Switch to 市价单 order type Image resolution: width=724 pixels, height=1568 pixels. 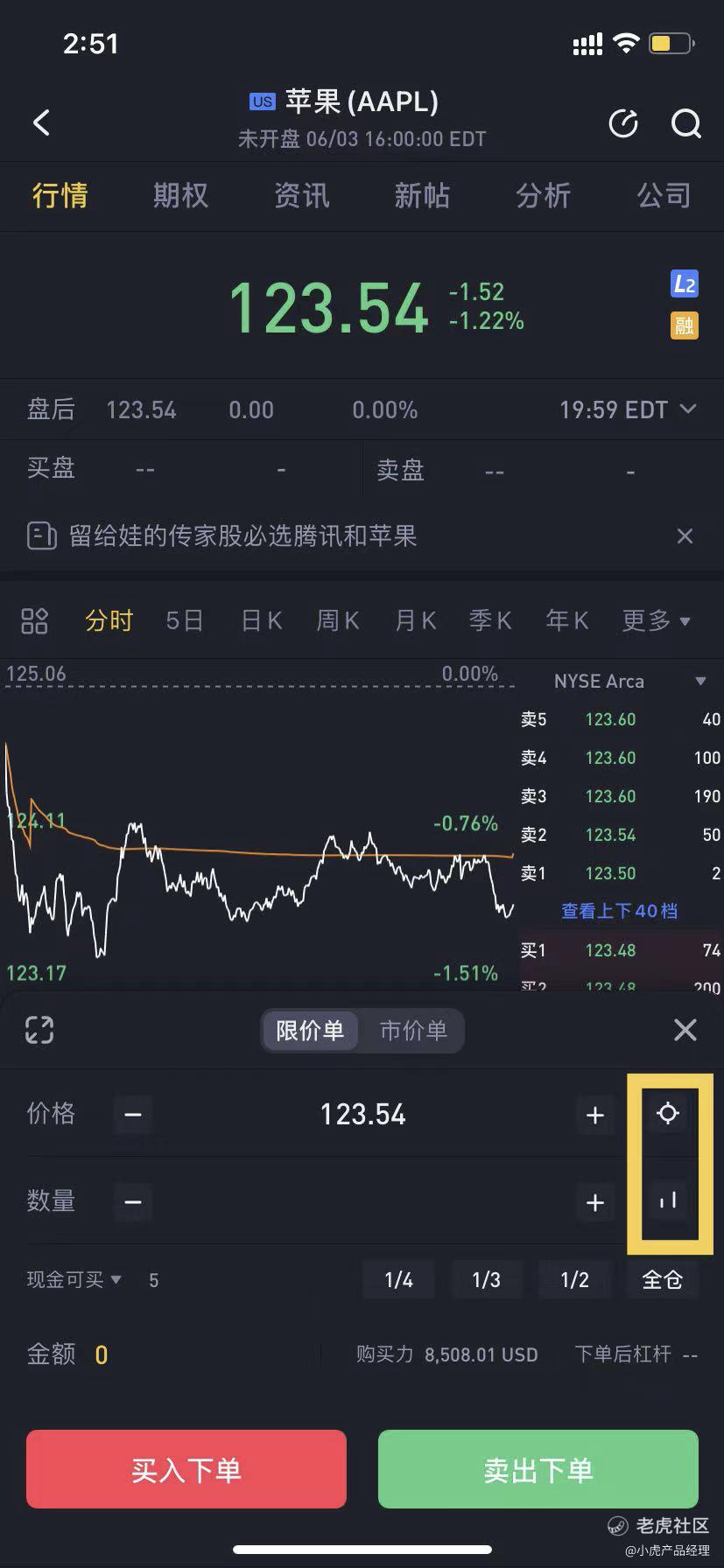[x=413, y=1030]
